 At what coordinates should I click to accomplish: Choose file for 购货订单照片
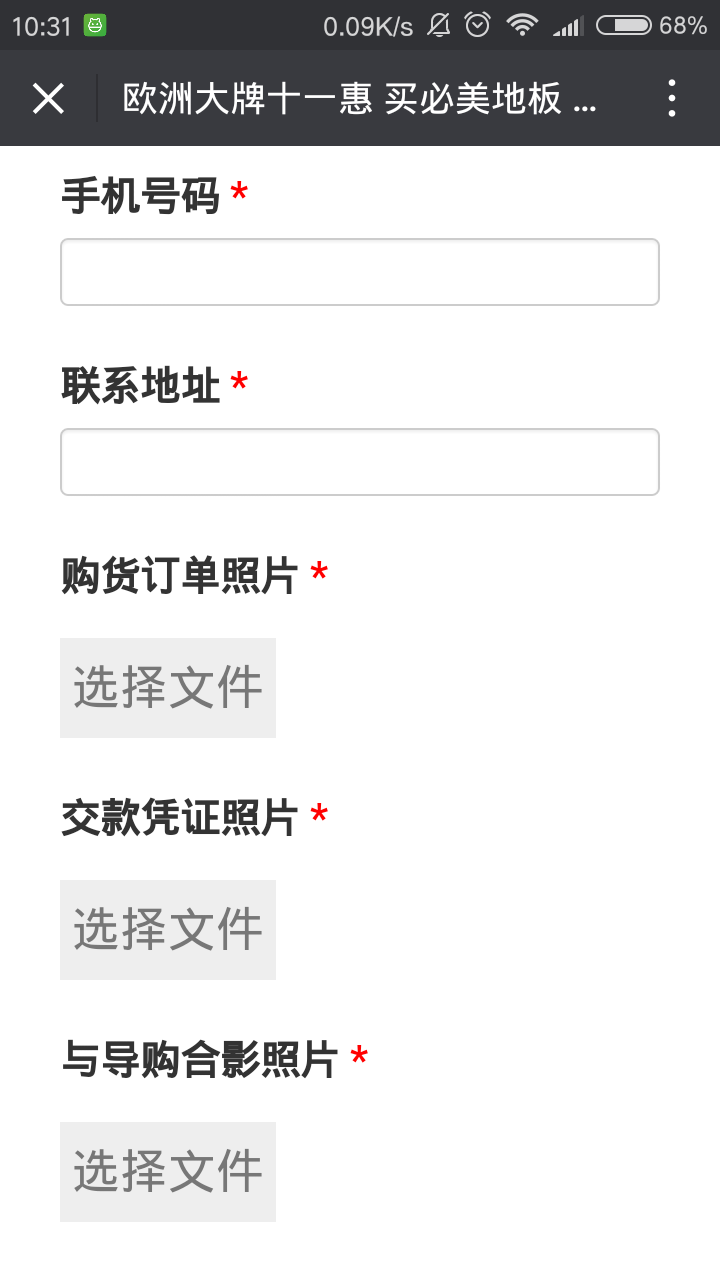[168, 688]
